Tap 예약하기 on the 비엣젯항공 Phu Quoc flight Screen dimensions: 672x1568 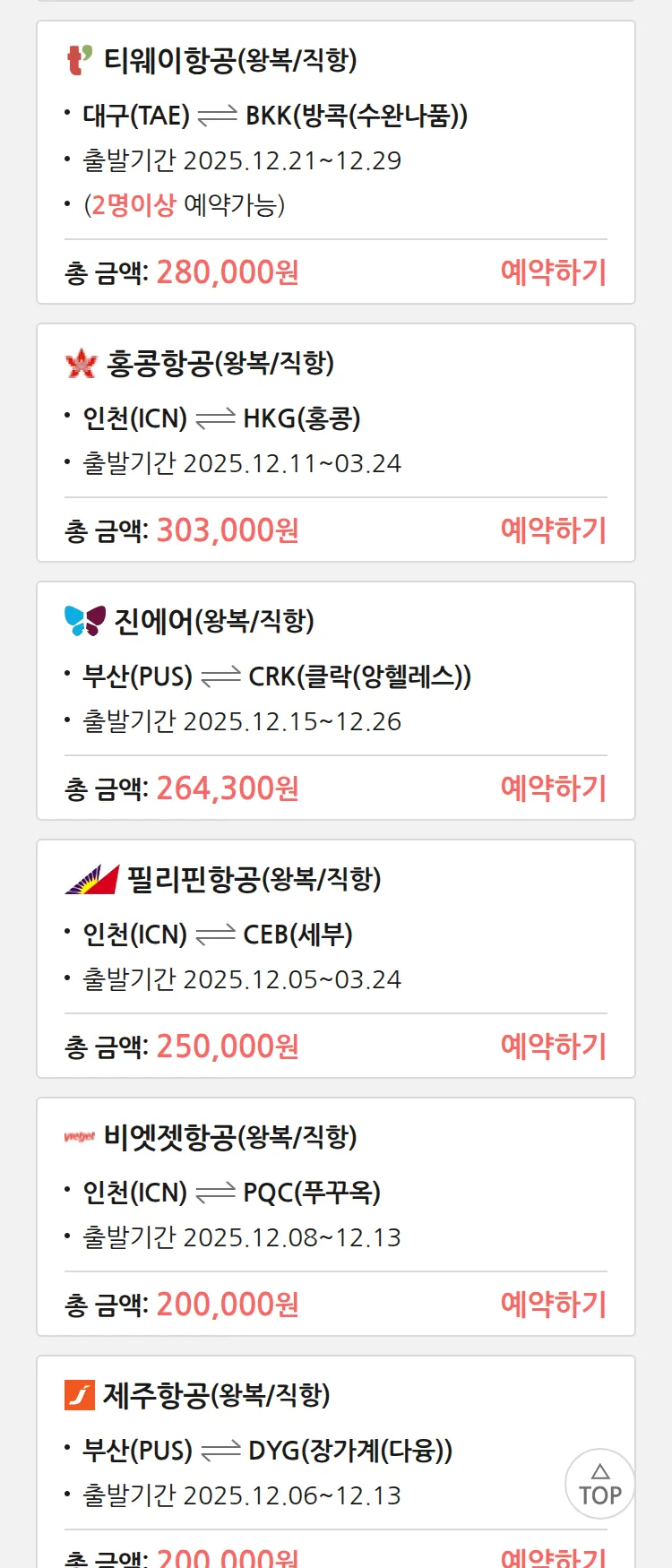coord(553,1305)
